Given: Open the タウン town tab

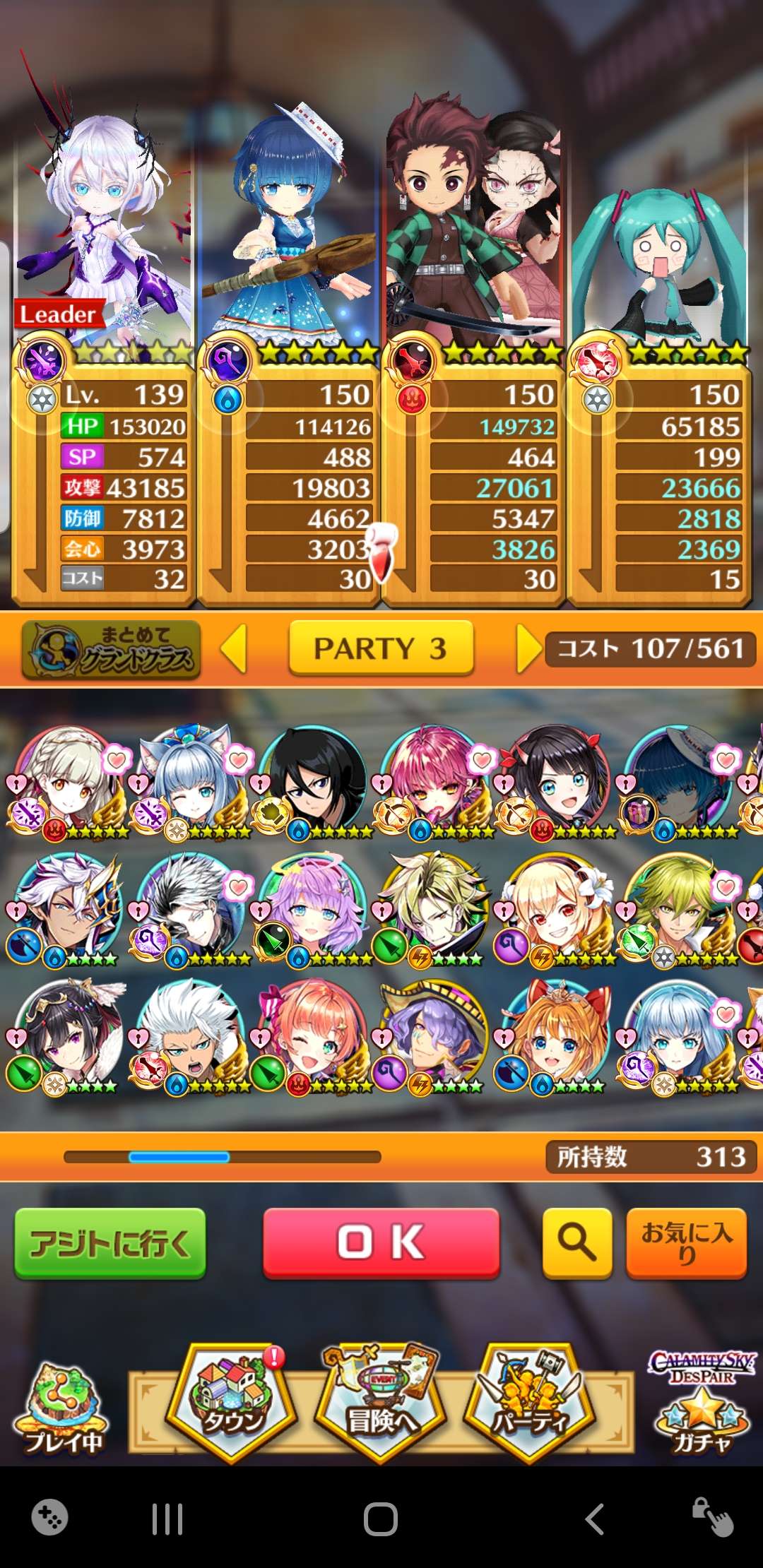Looking at the screenshot, I should tap(232, 1402).
